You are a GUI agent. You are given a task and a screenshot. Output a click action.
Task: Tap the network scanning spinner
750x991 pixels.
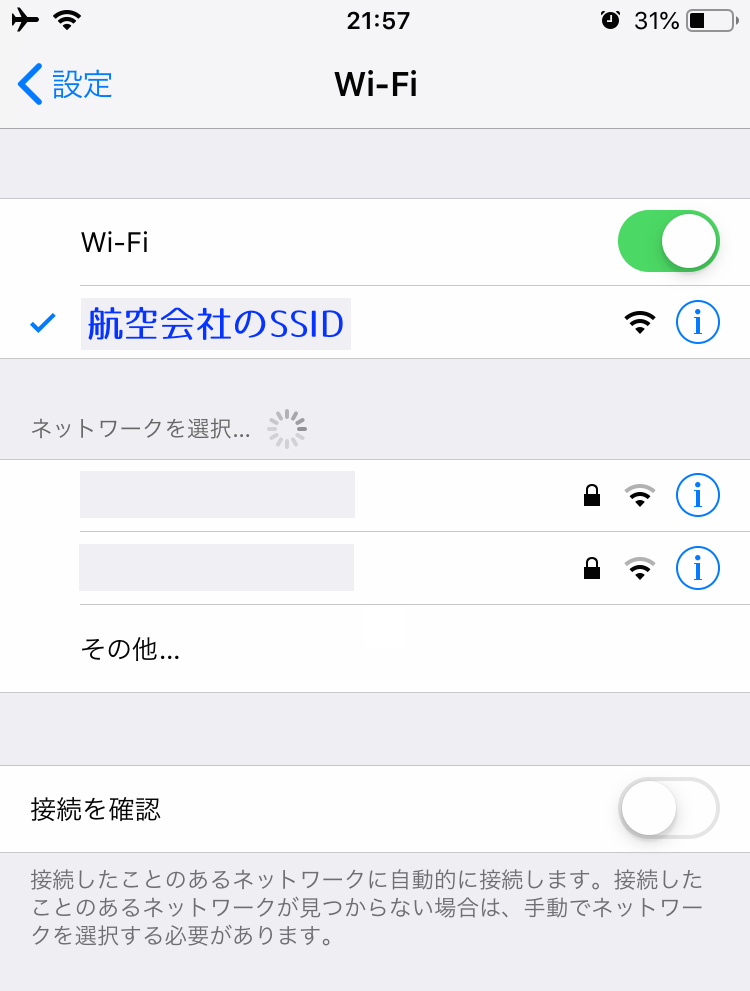pyautogui.click(x=287, y=427)
